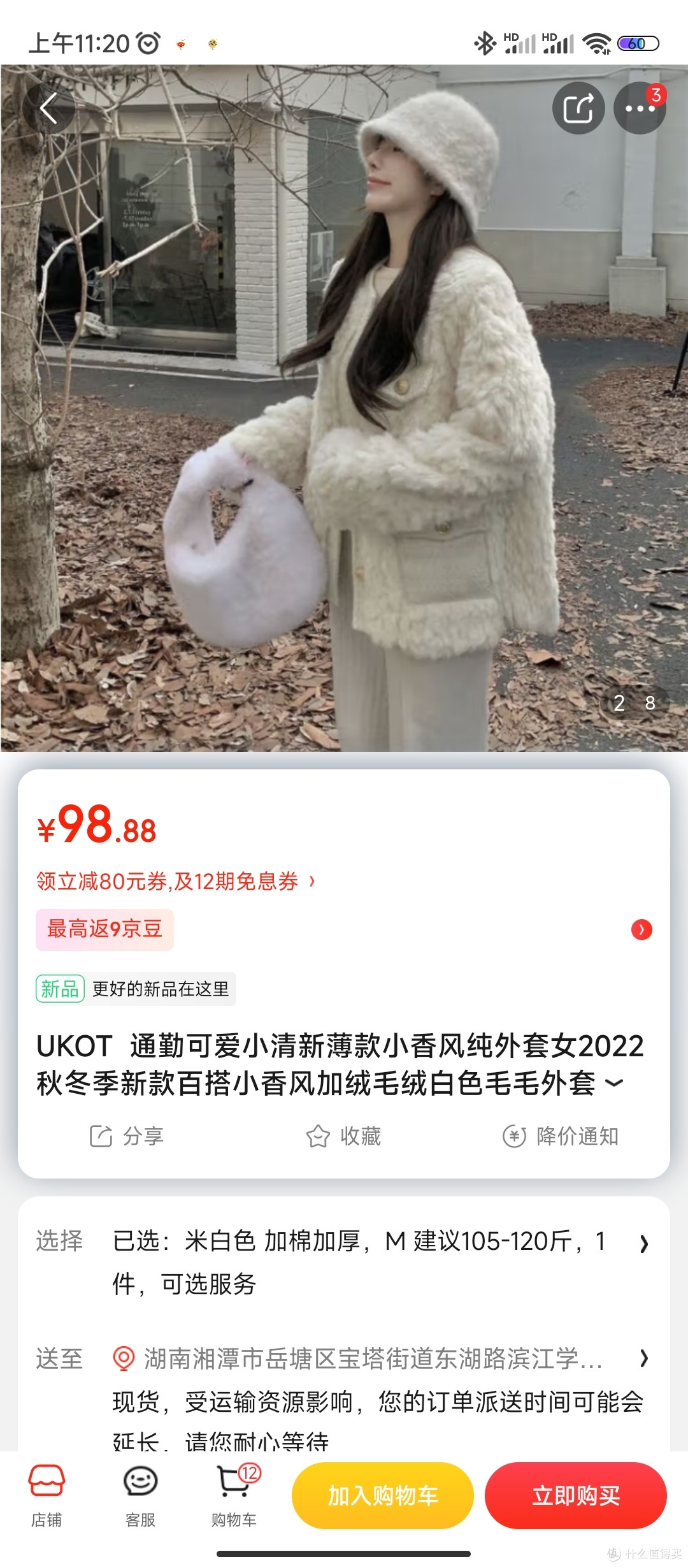Image resolution: width=688 pixels, height=1568 pixels.
Task: Open 更好的新品在这里 banner
Action: [x=136, y=989]
